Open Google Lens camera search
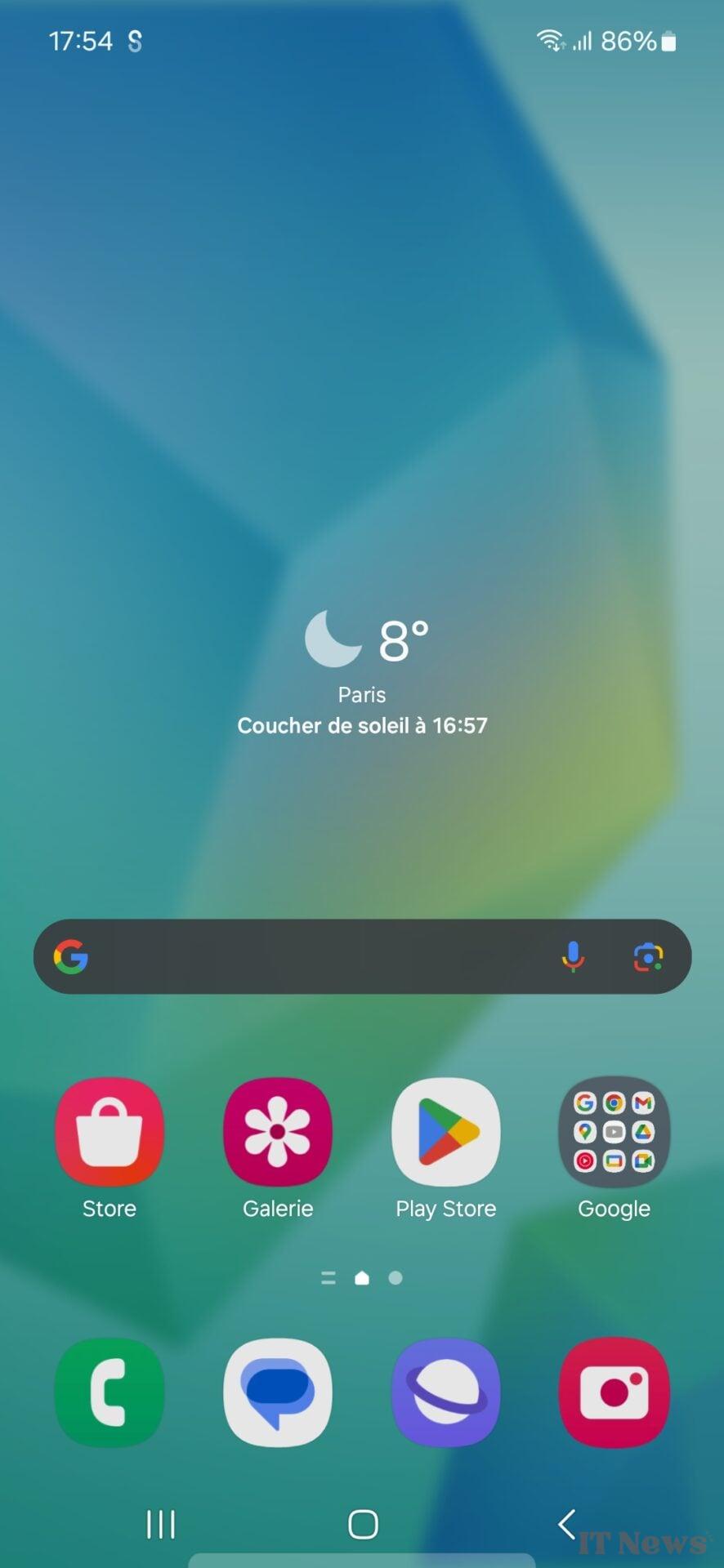This screenshot has height=1568, width=724. (x=648, y=956)
